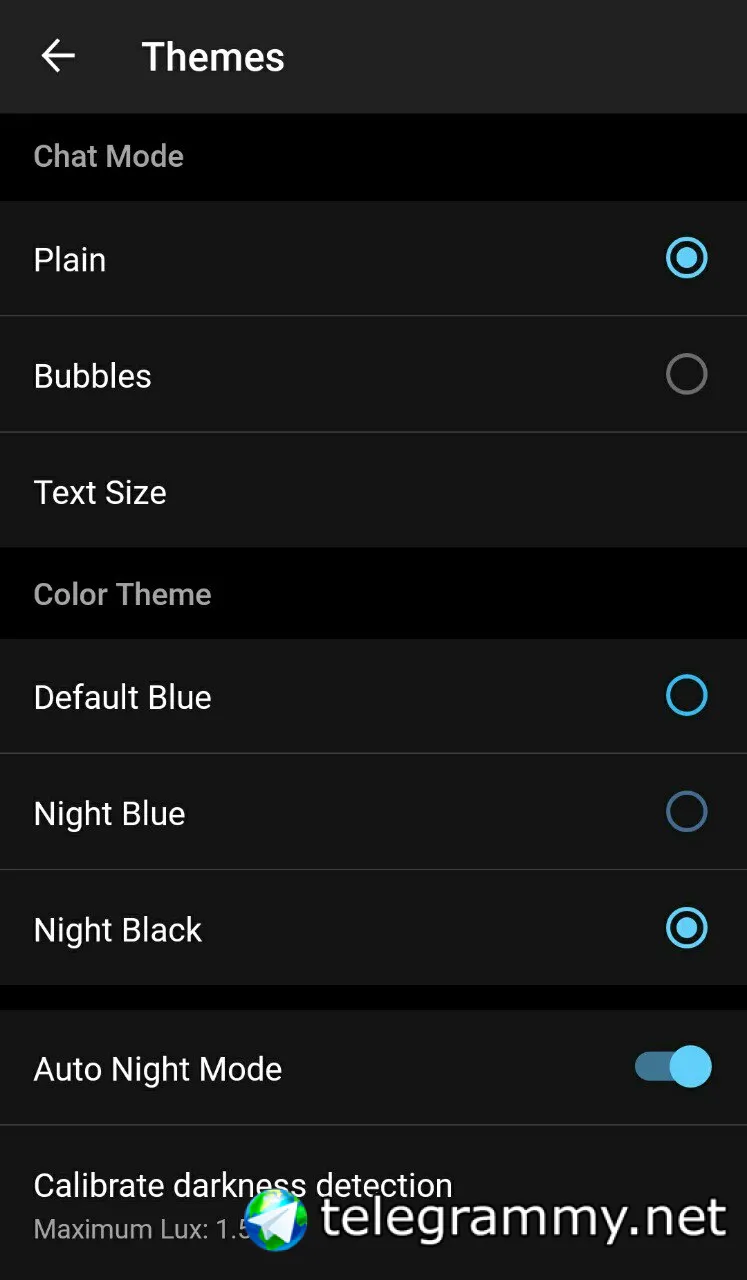This screenshot has width=747, height=1280.
Task: Pick the Night Blue theme
Action: pos(686,812)
